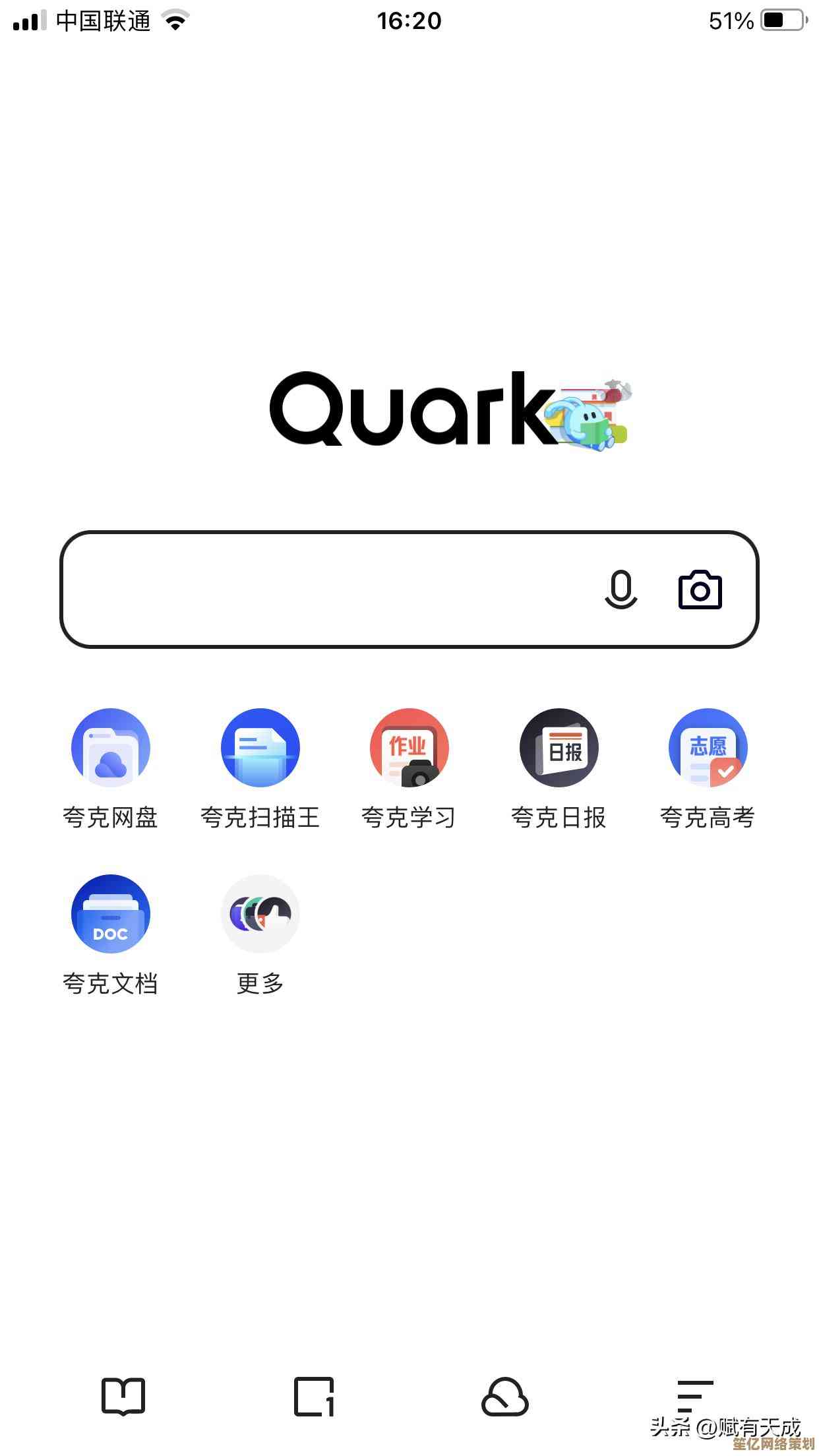Open 夸克学习 homework tool
819x1456 pixels.
(x=409, y=748)
